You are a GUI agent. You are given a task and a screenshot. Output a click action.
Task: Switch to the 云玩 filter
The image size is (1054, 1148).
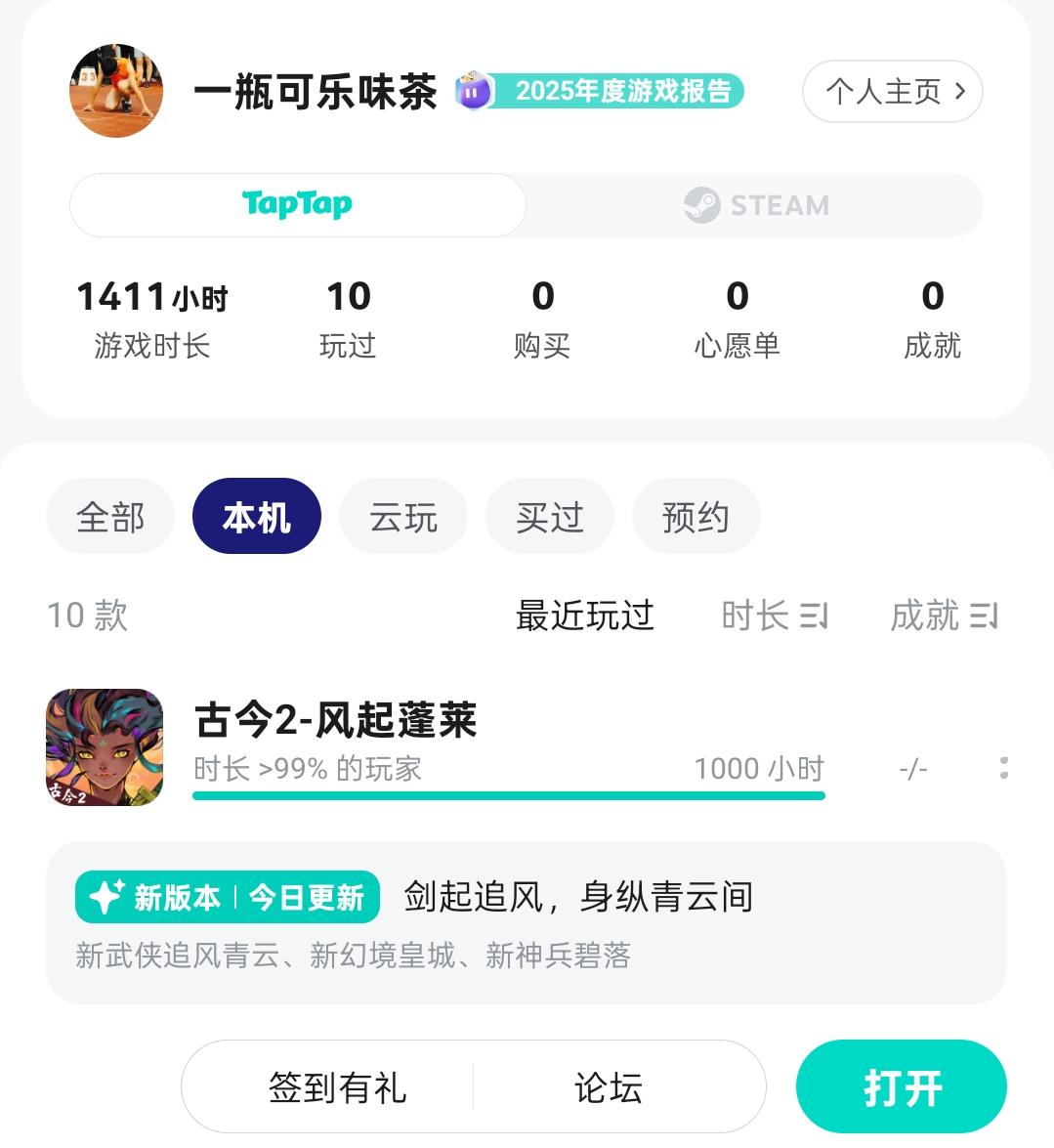tap(403, 517)
